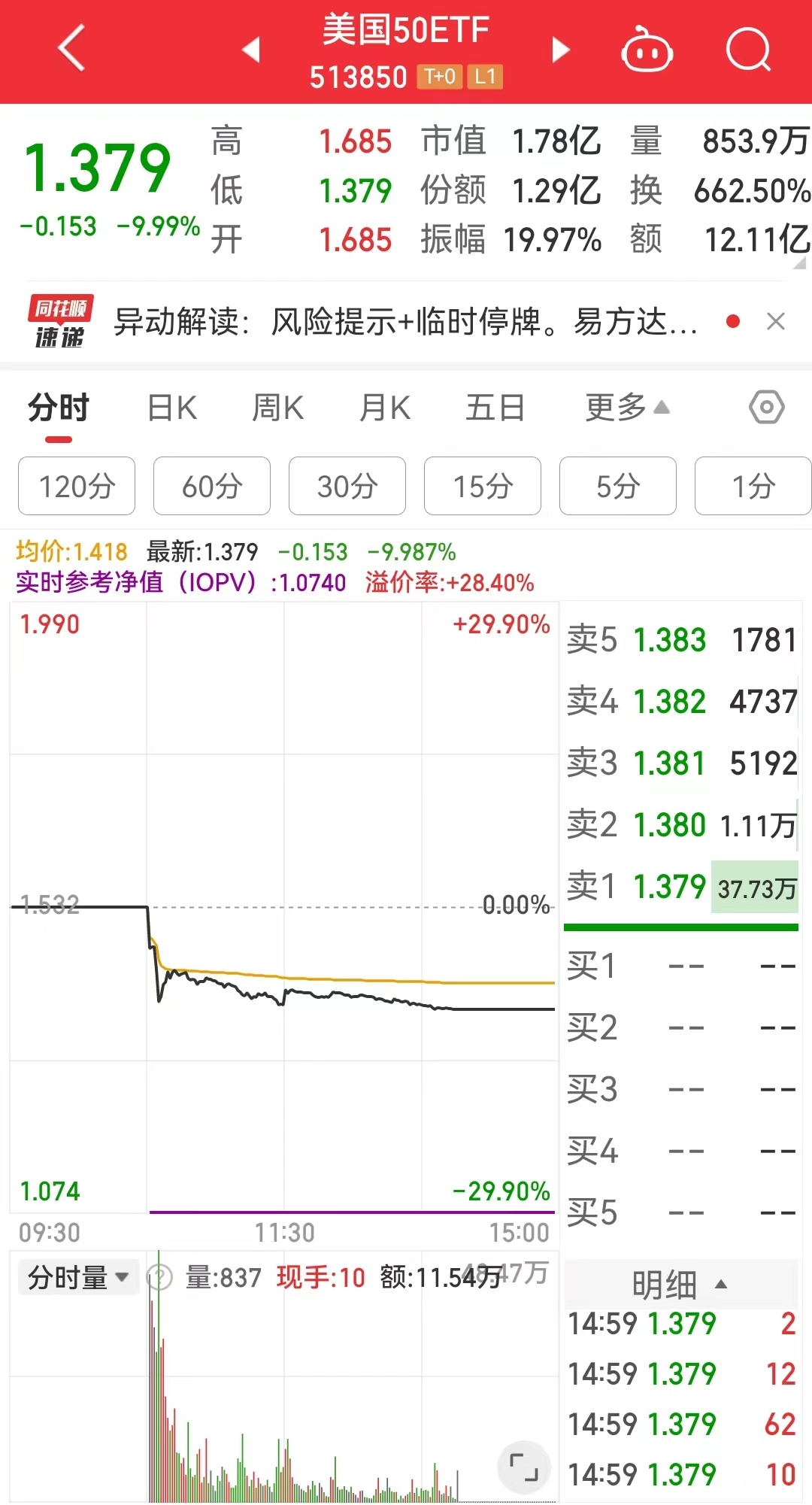Open the robot assistant icon
The image size is (812, 1505).
click(x=647, y=50)
